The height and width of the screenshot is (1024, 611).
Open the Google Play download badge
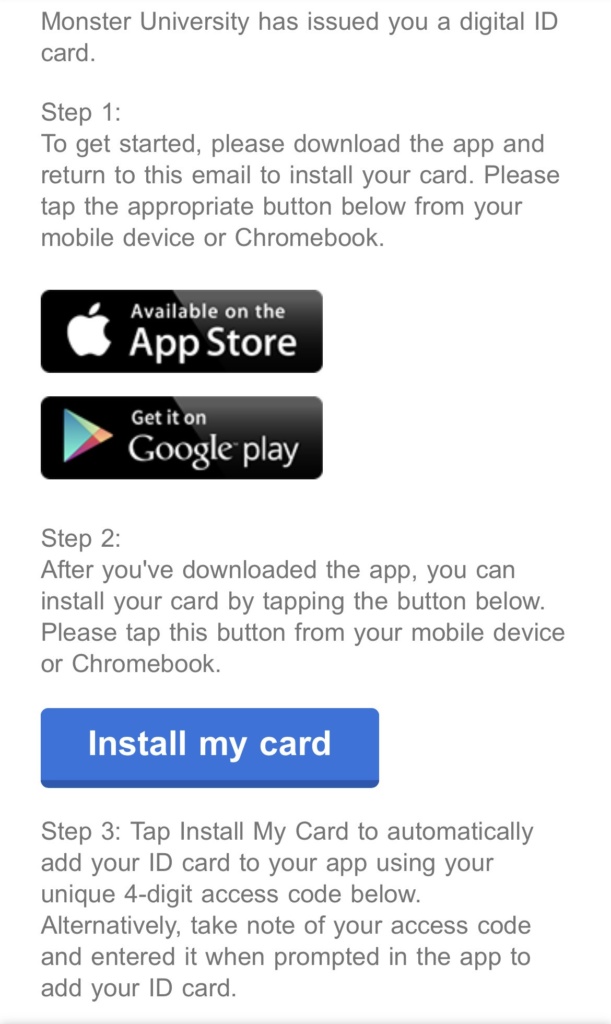(181, 438)
